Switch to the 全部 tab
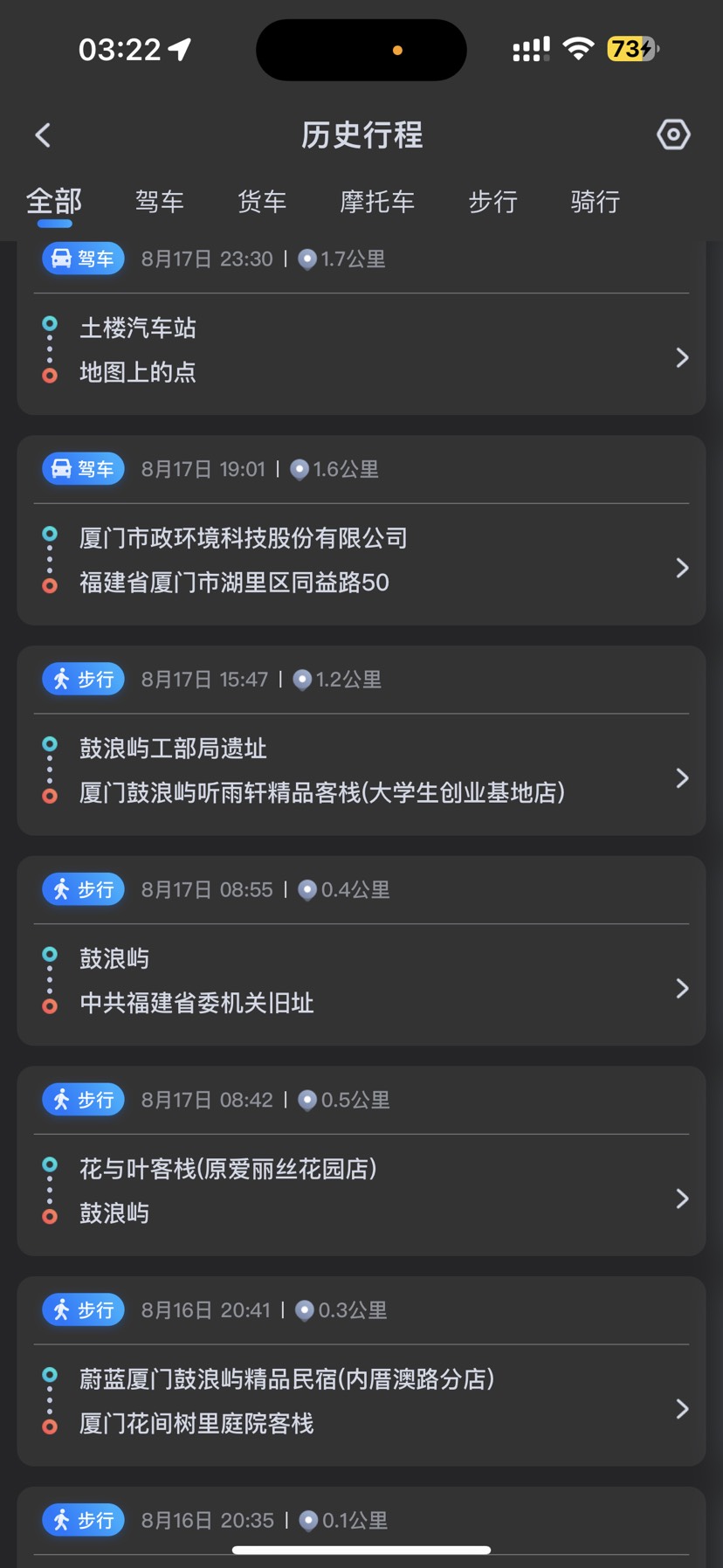723x1568 pixels. 54,202
